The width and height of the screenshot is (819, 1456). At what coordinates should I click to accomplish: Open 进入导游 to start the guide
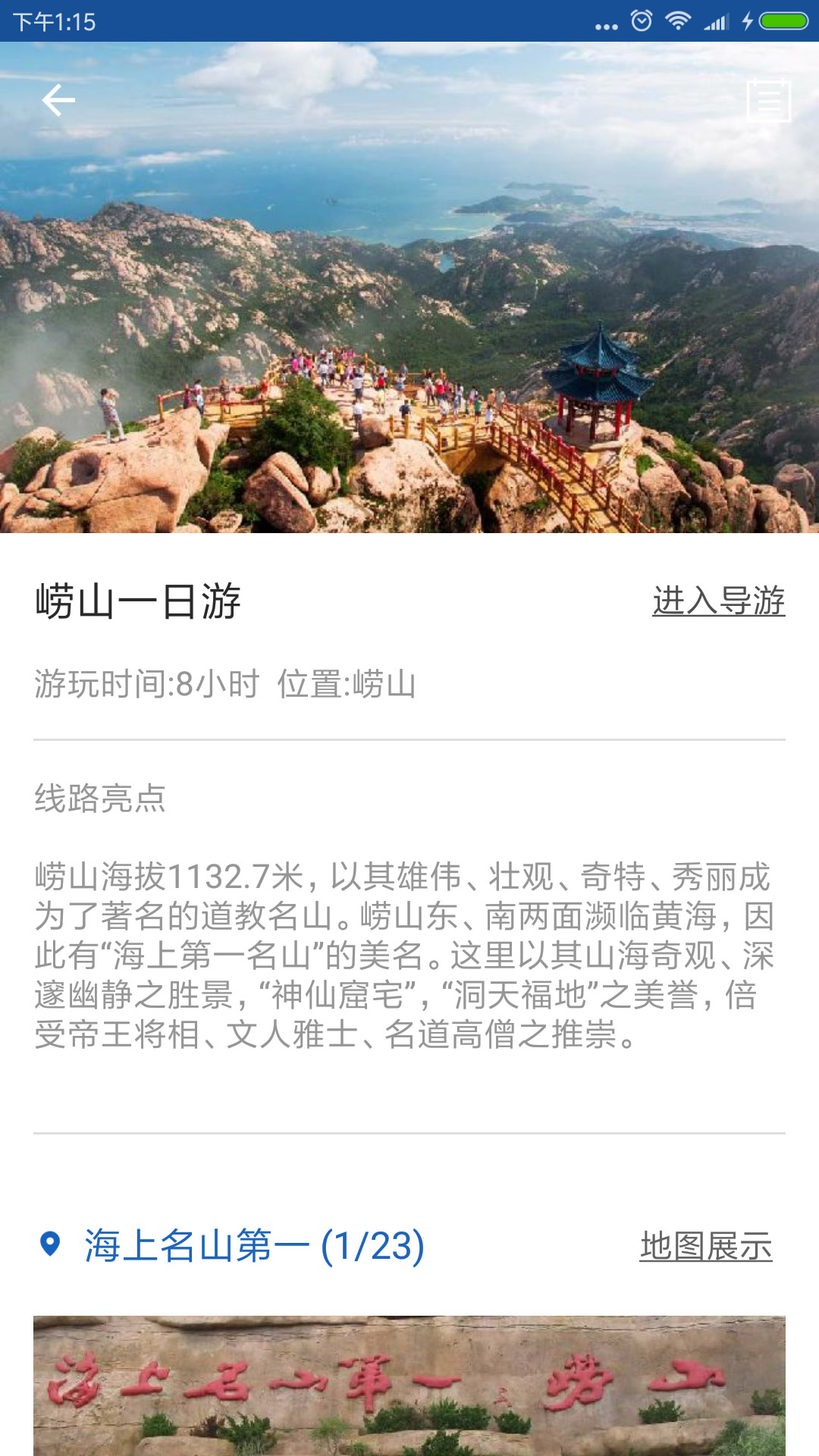point(719,601)
